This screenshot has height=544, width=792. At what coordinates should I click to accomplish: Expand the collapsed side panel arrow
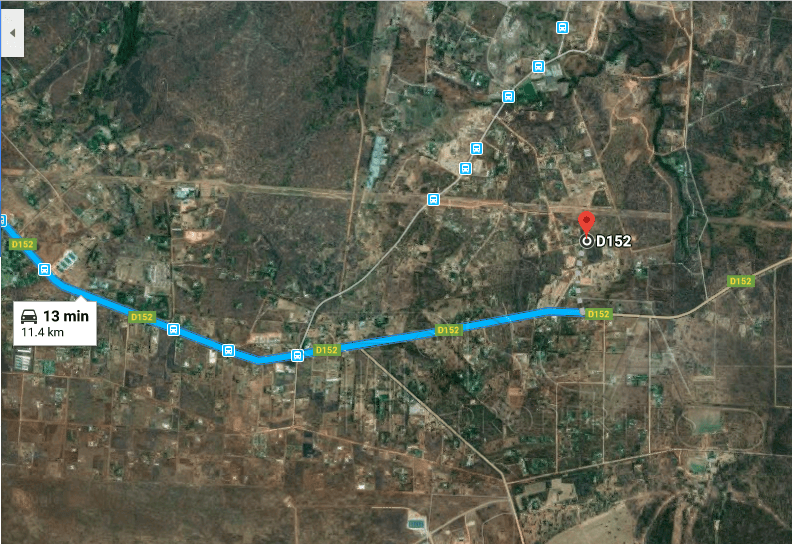pyautogui.click(x=12, y=33)
